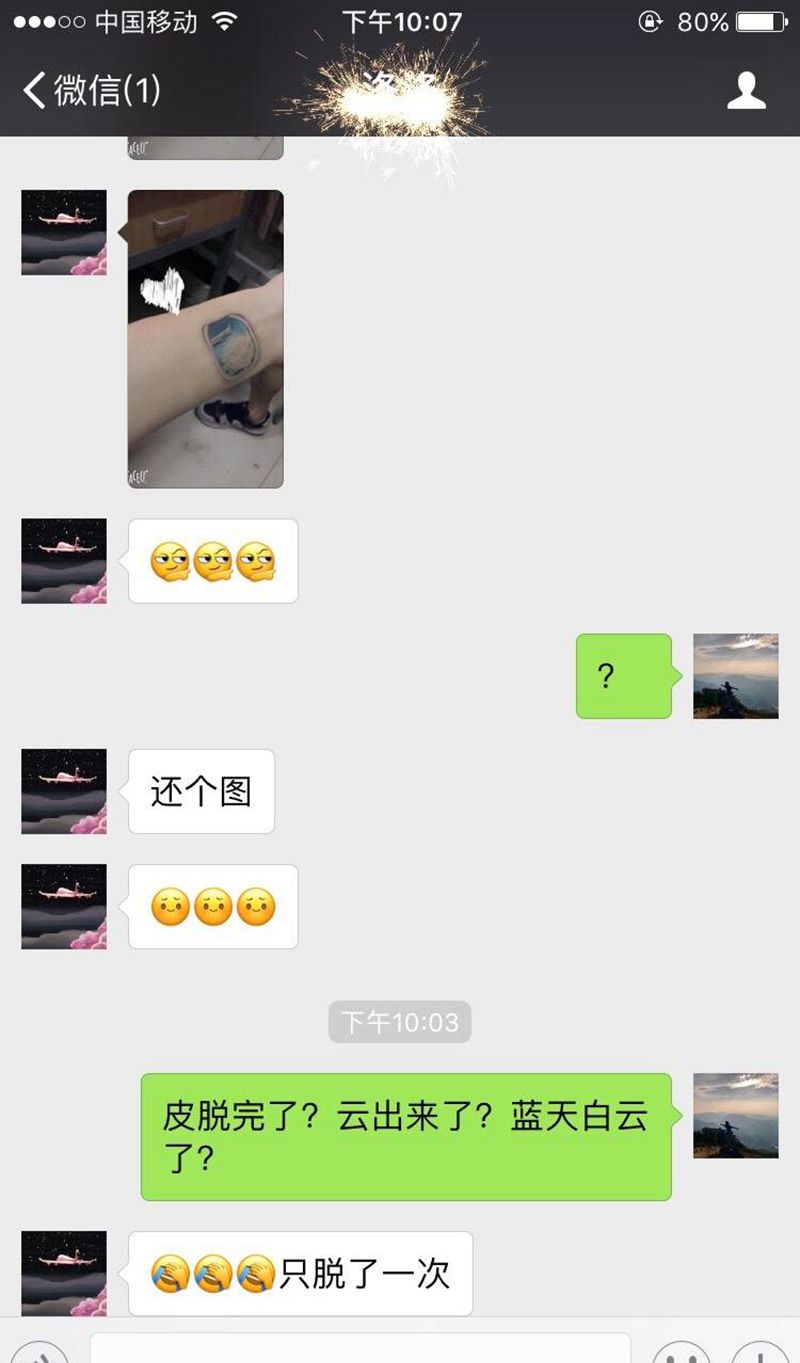View the tattoo photo message full screen
This screenshot has height=1363, width=800.
coord(205,338)
